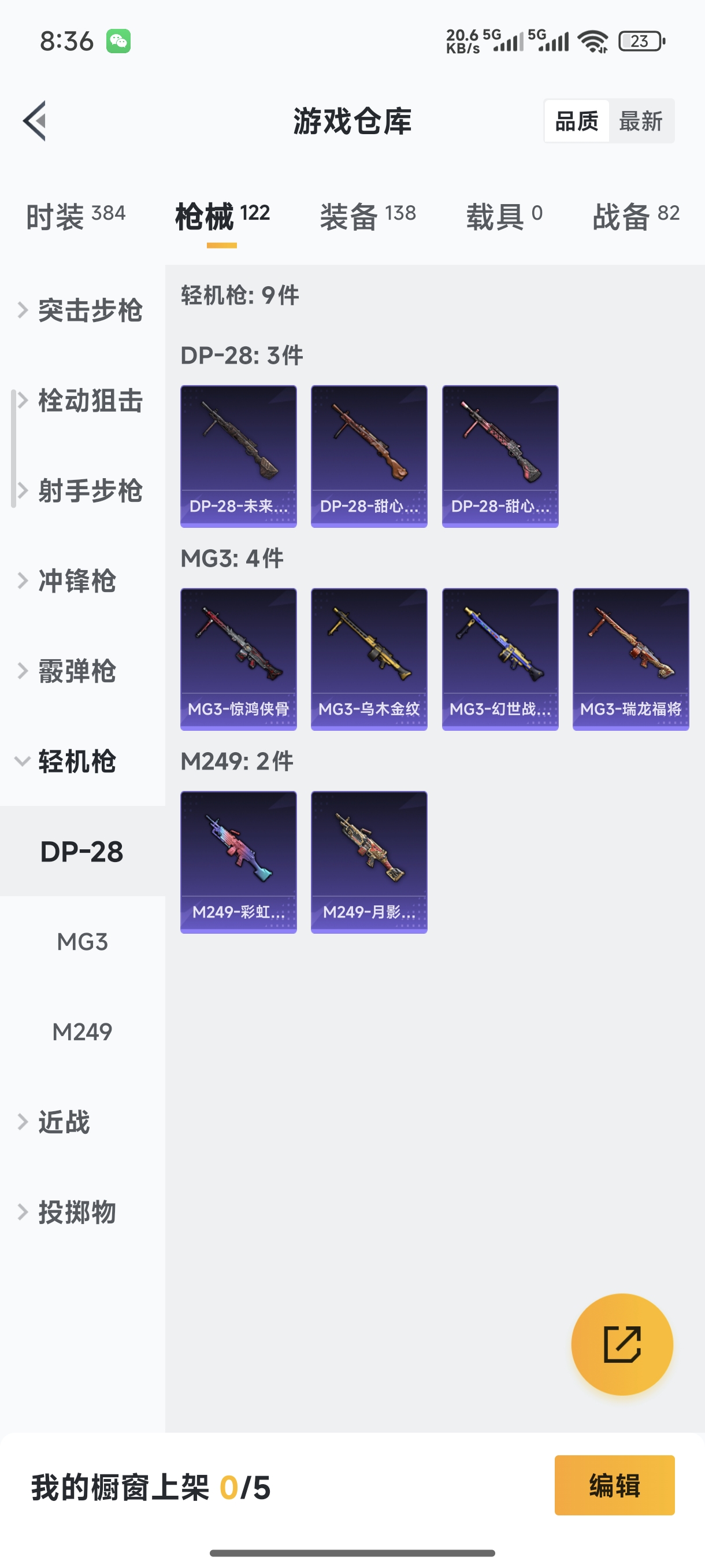Viewport: 705px width, 1568px height.
Task: Sort items by 最新
Action: point(640,121)
